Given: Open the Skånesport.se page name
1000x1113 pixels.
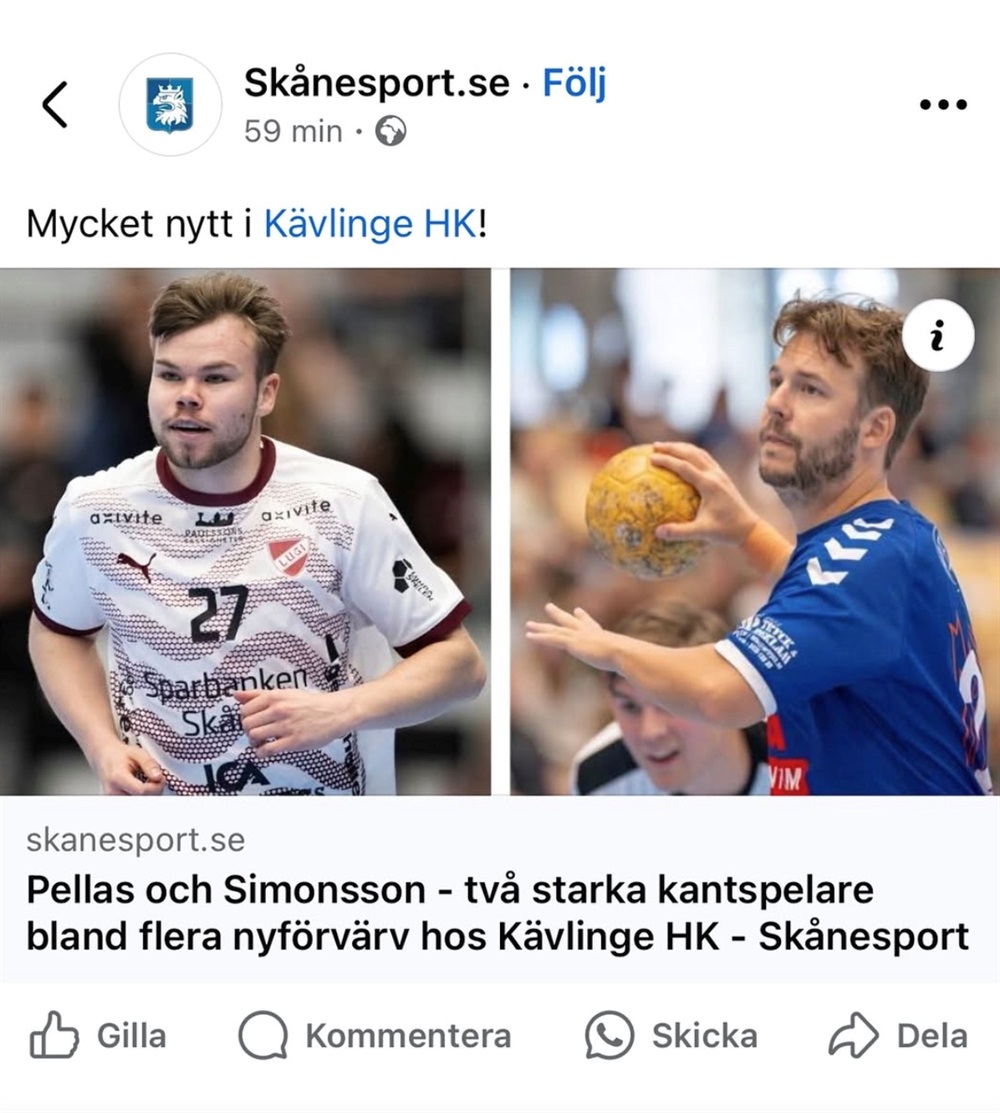Looking at the screenshot, I should click(376, 84).
